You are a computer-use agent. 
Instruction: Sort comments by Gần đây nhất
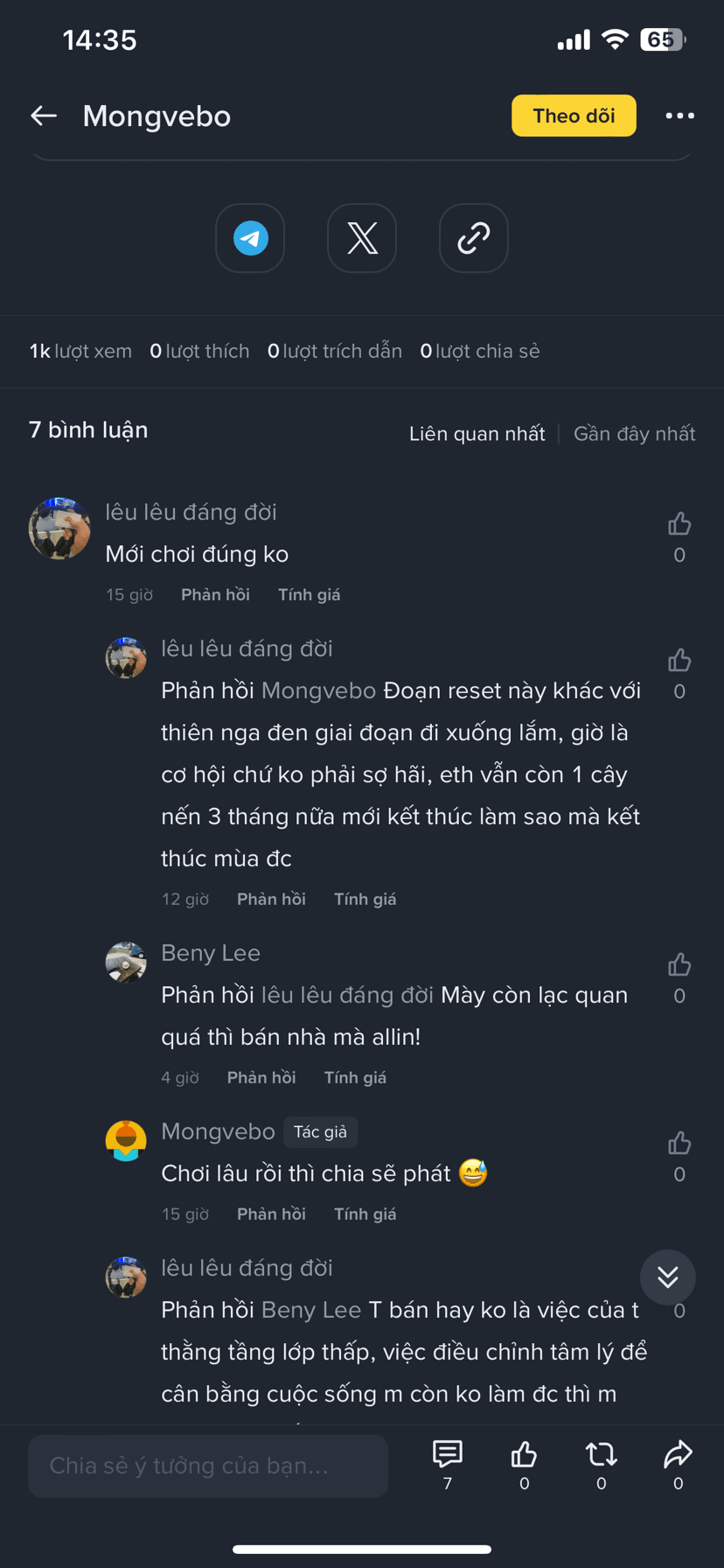[x=634, y=433]
